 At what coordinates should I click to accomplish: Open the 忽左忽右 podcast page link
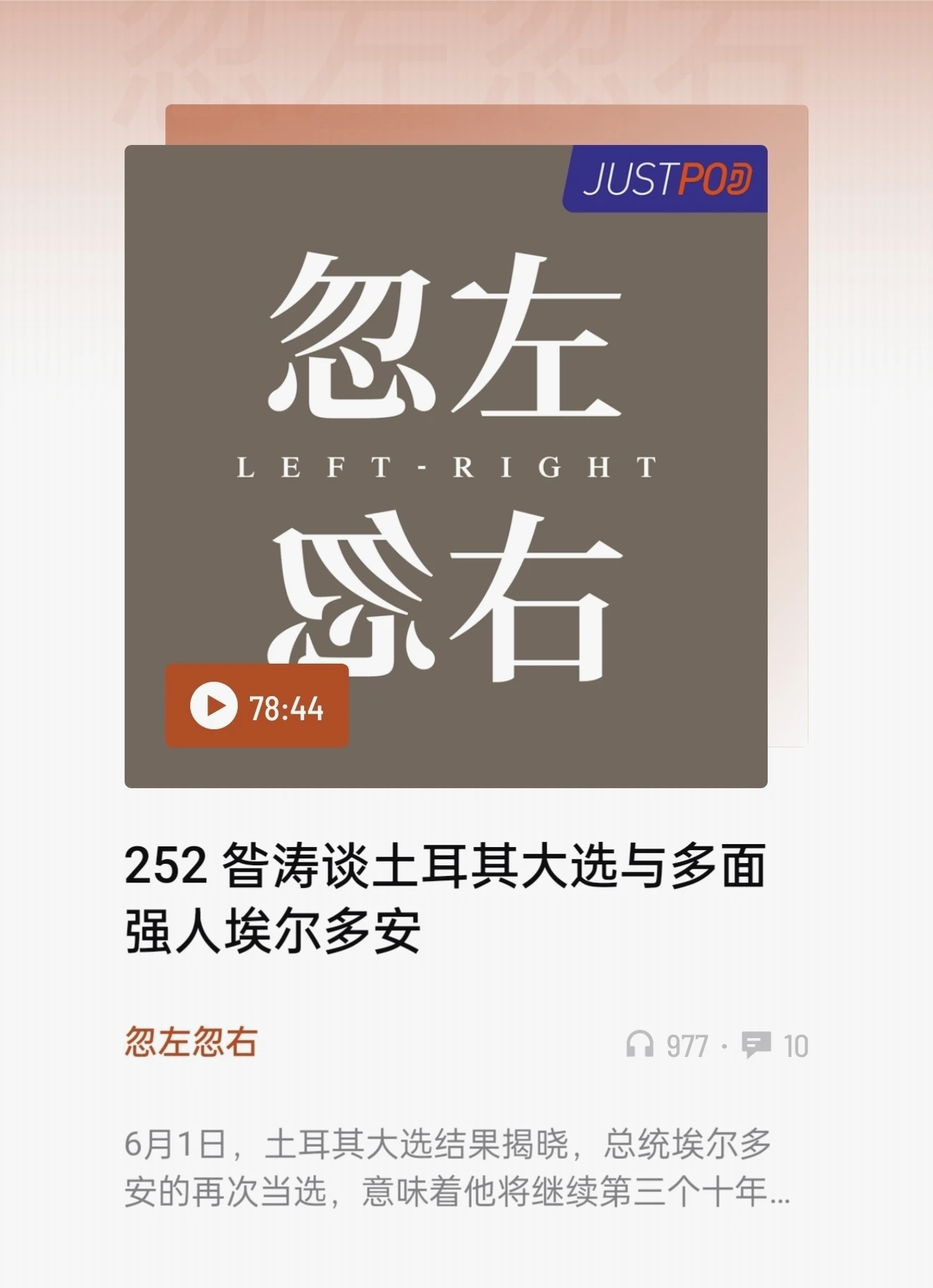[191, 1042]
